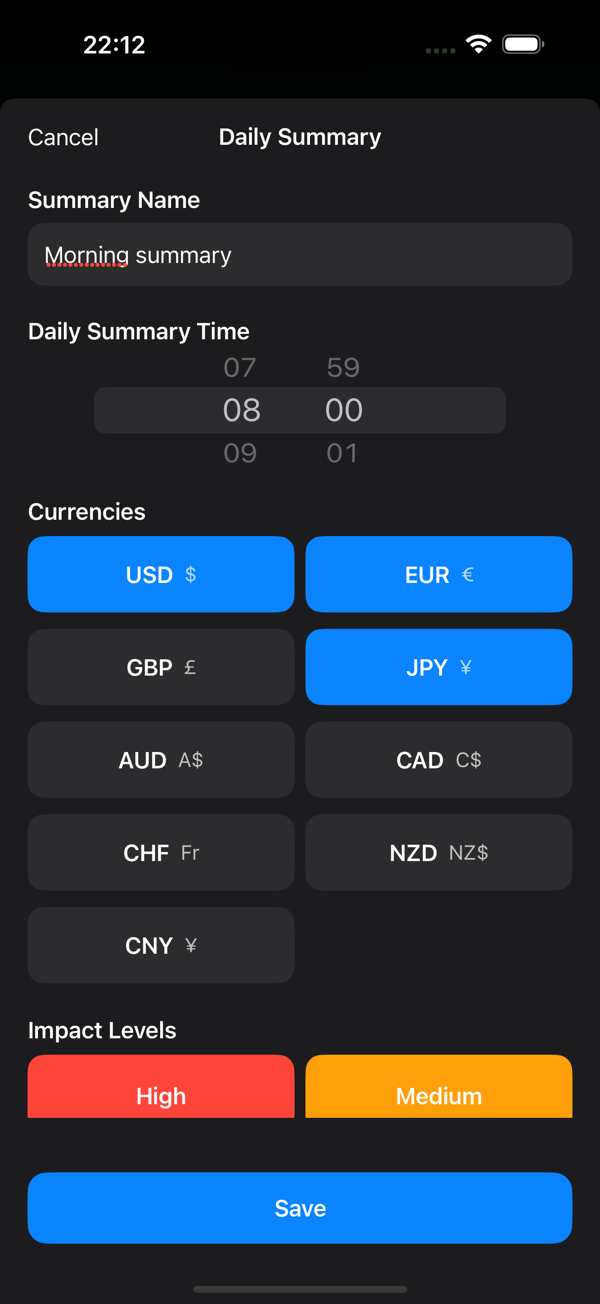Viewport: 600px width, 1304px height.
Task: Toggle the Medium impact level
Action: [x=439, y=1087]
